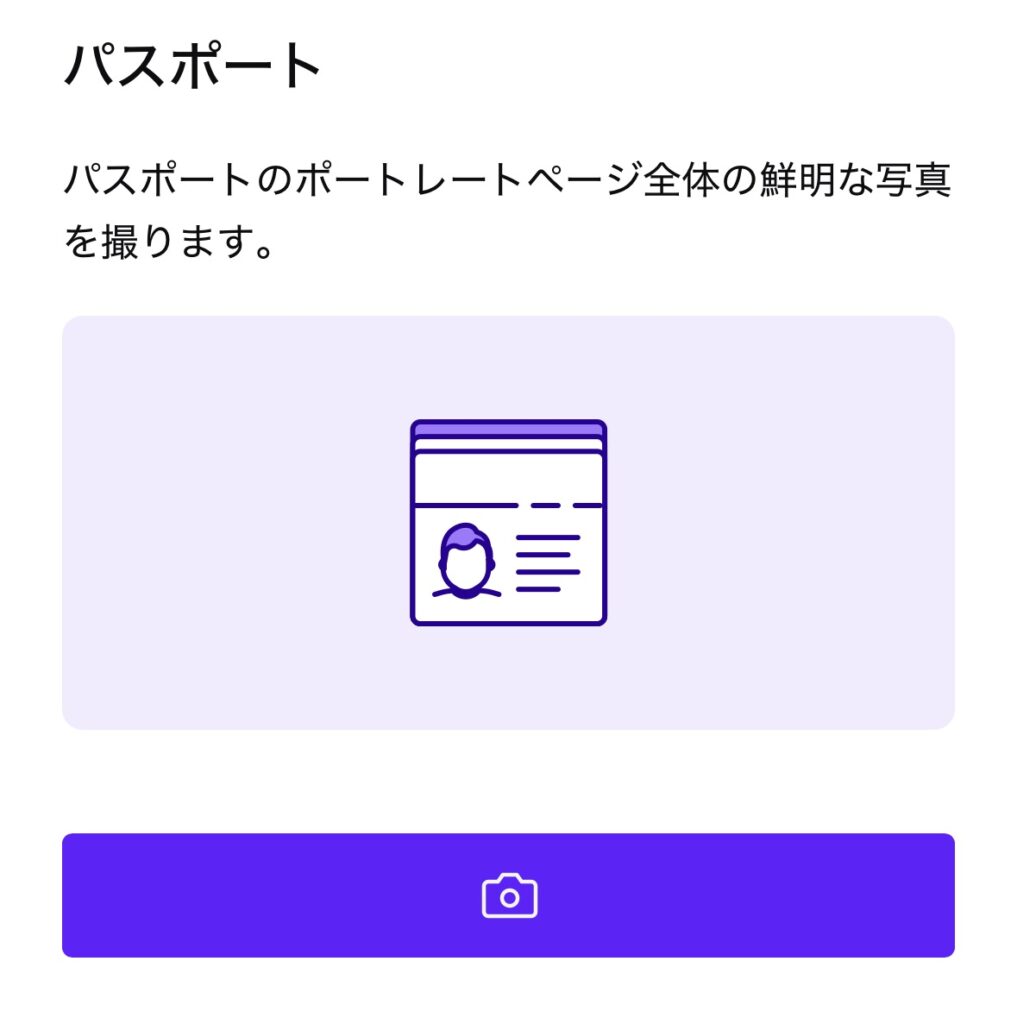Tap the purple camera button to photograph passport
This screenshot has width=1017, height=1024.
pos(508,895)
